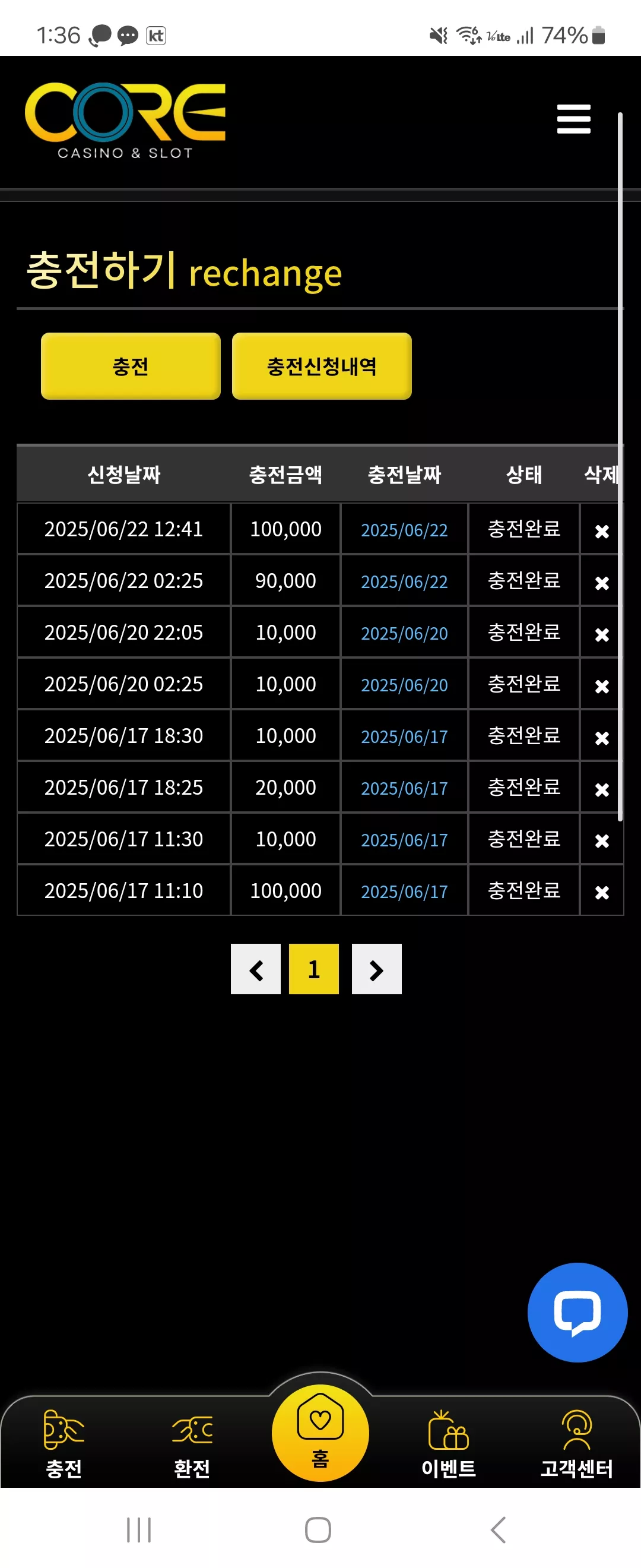Remove the 2025/06/20 22:05 entry

602,634
